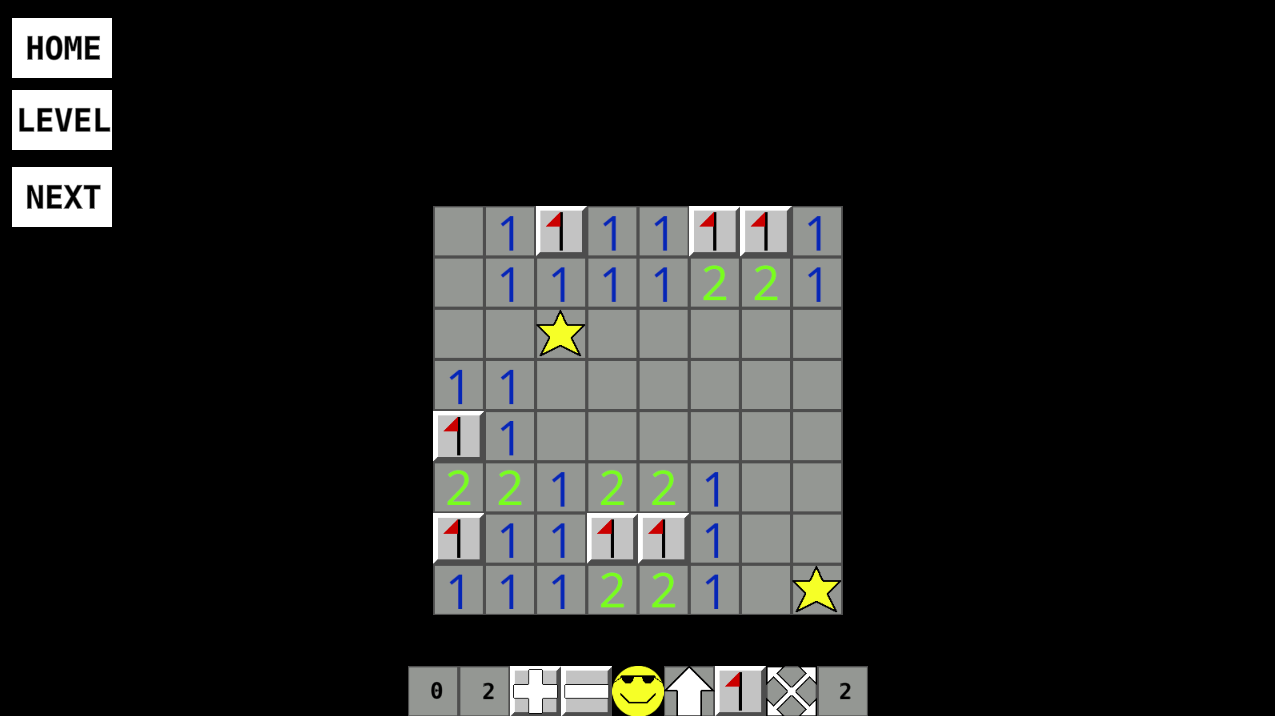Screen dimensions: 1275x716
Task: Tap the star on the bottom row
Action: [816, 590]
